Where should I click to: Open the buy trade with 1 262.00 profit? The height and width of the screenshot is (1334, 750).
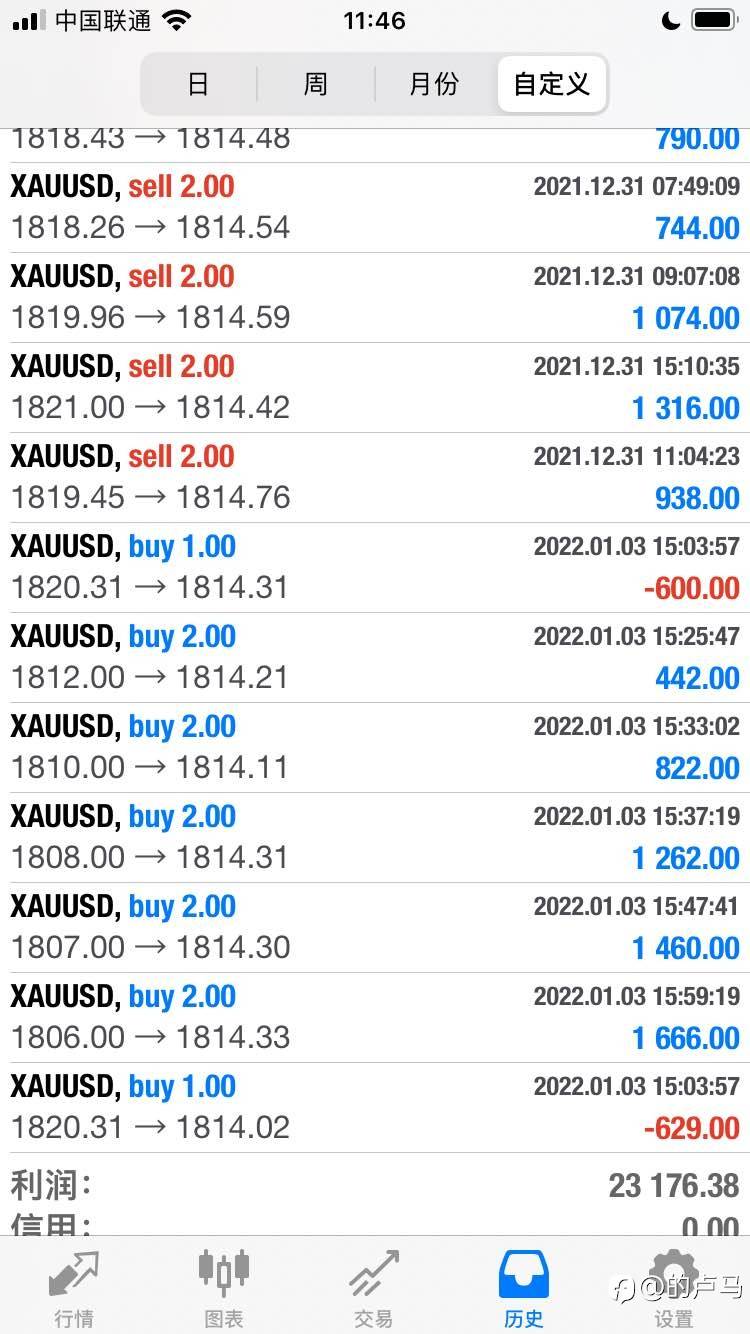(375, 838)
